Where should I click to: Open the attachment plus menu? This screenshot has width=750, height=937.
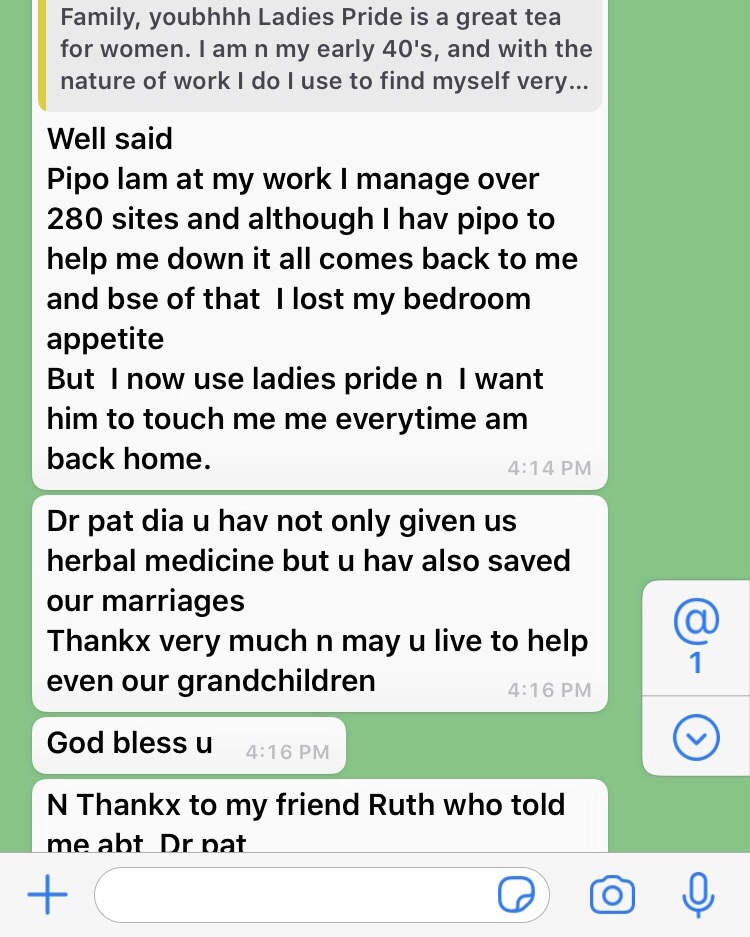click(47, 895)
